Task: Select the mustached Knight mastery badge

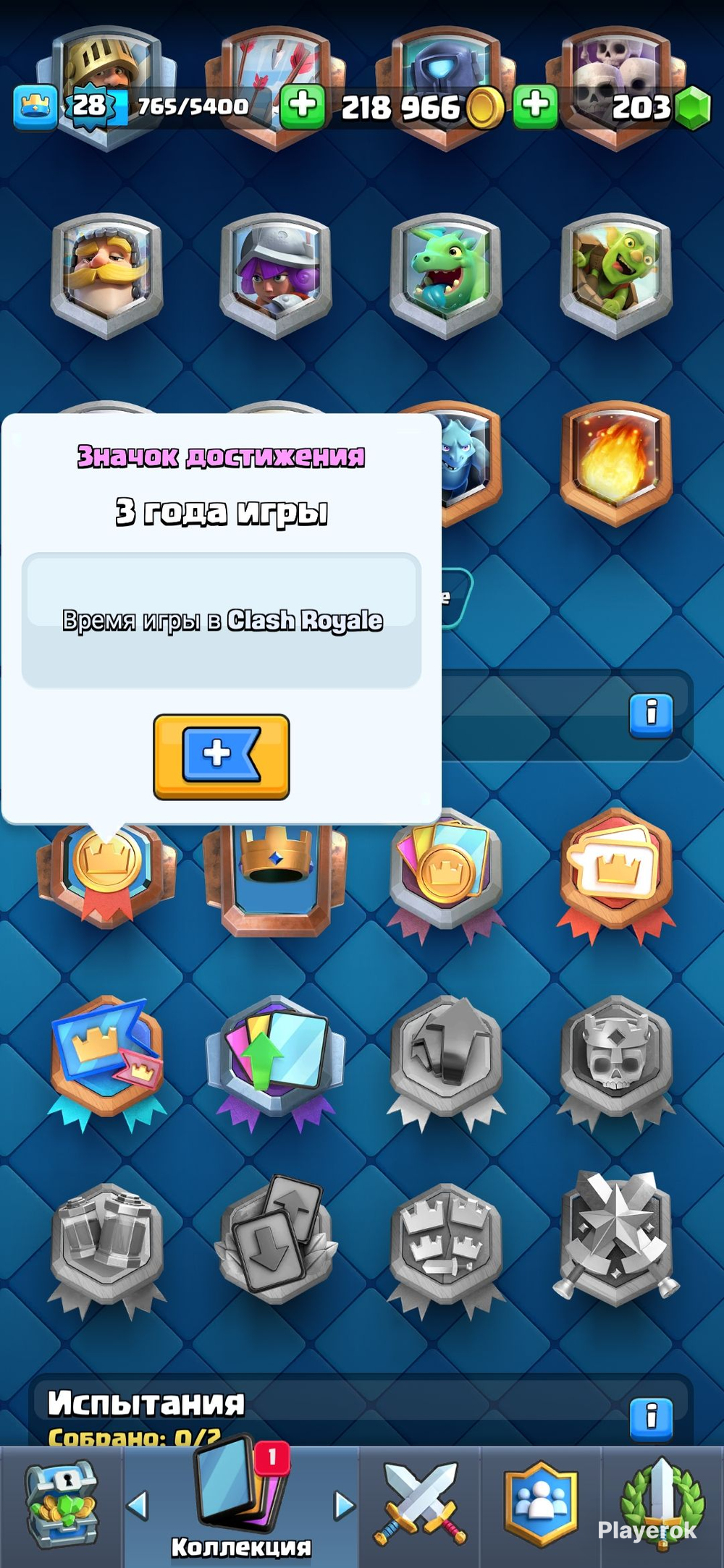Action: point(106,275)
